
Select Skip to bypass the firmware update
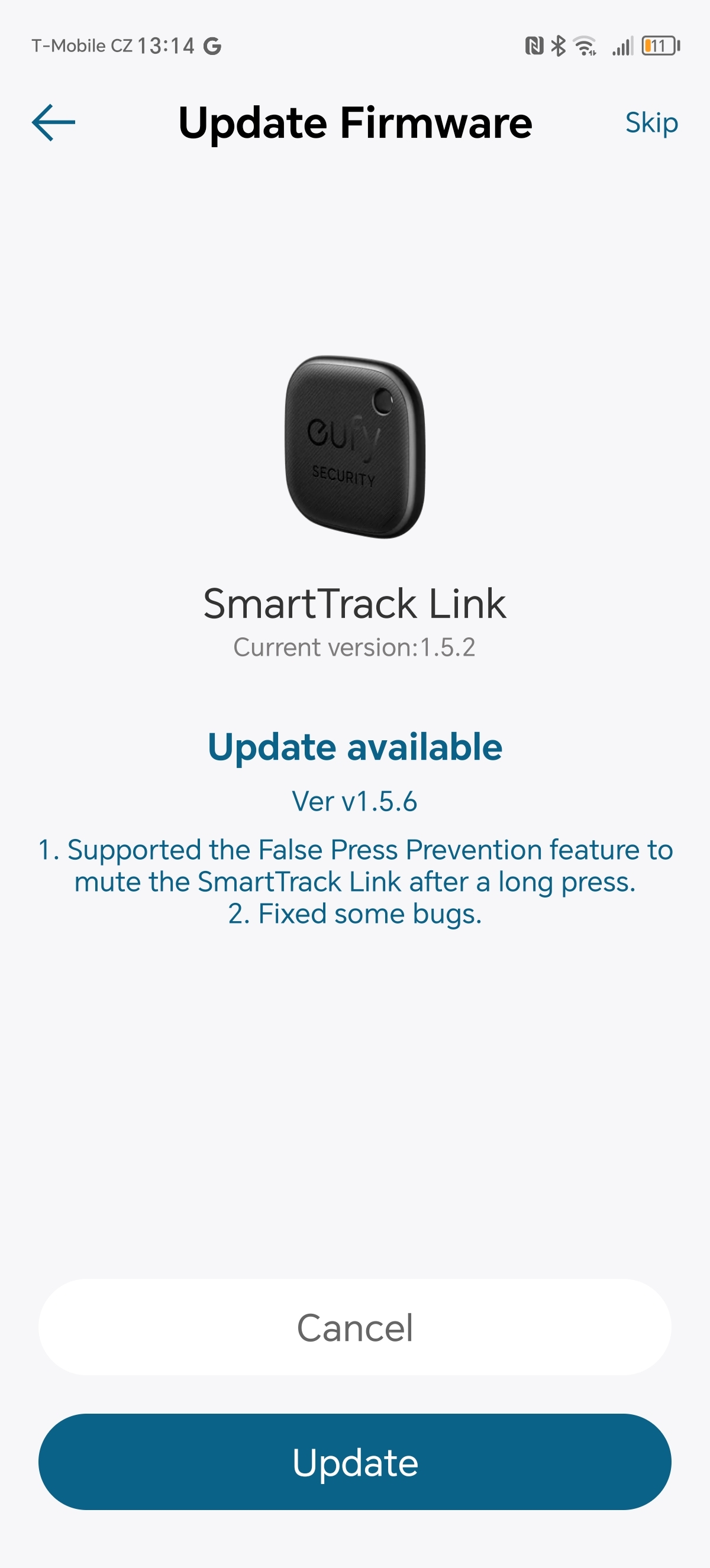[651, 123]
